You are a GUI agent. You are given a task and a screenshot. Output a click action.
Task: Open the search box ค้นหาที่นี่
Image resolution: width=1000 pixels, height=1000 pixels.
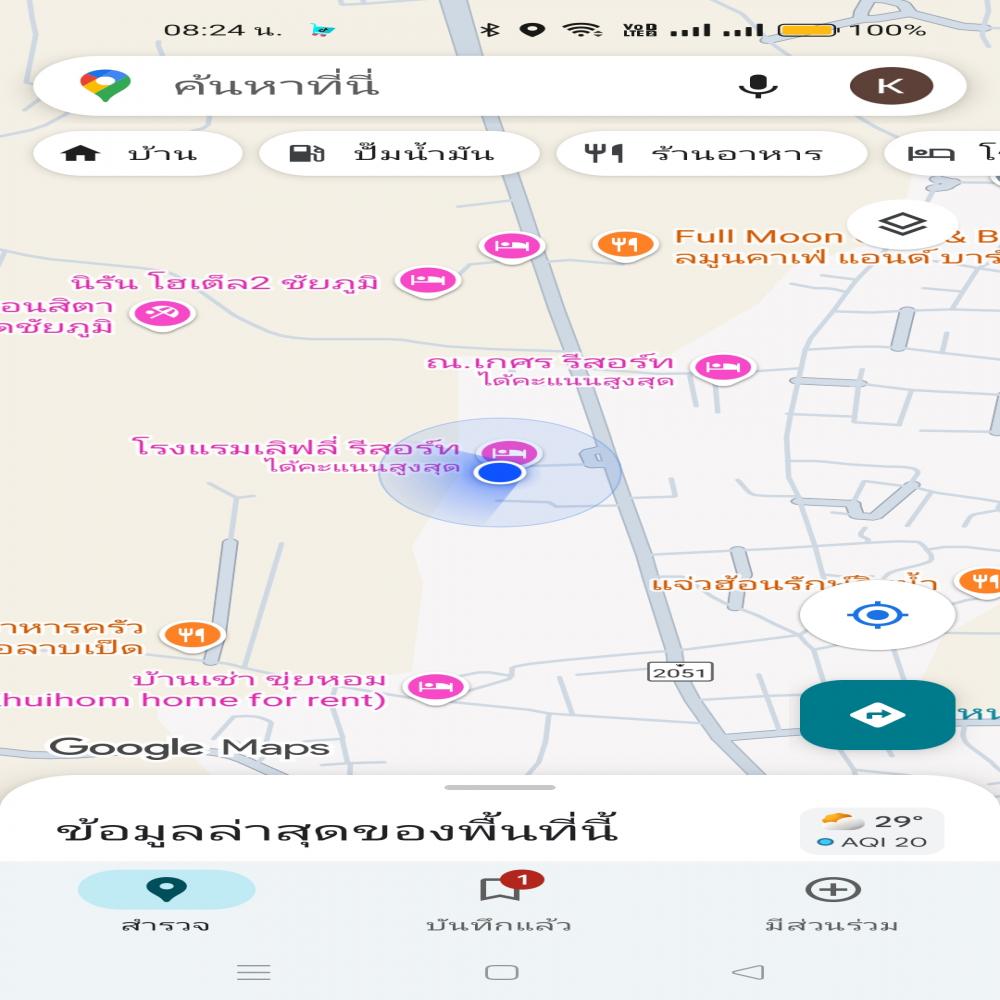click(400, 85)
